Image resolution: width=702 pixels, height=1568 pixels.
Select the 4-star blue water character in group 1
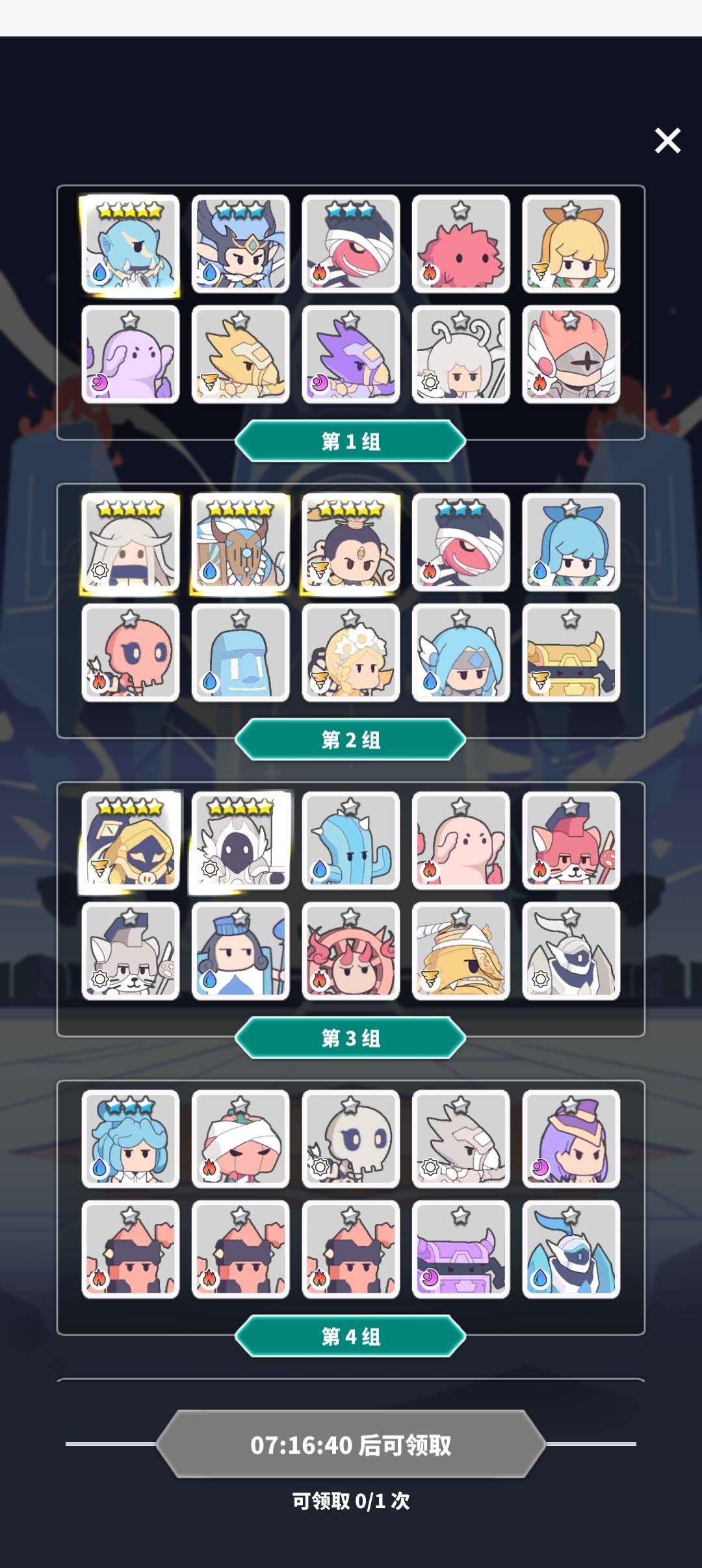tap(129, 244)
